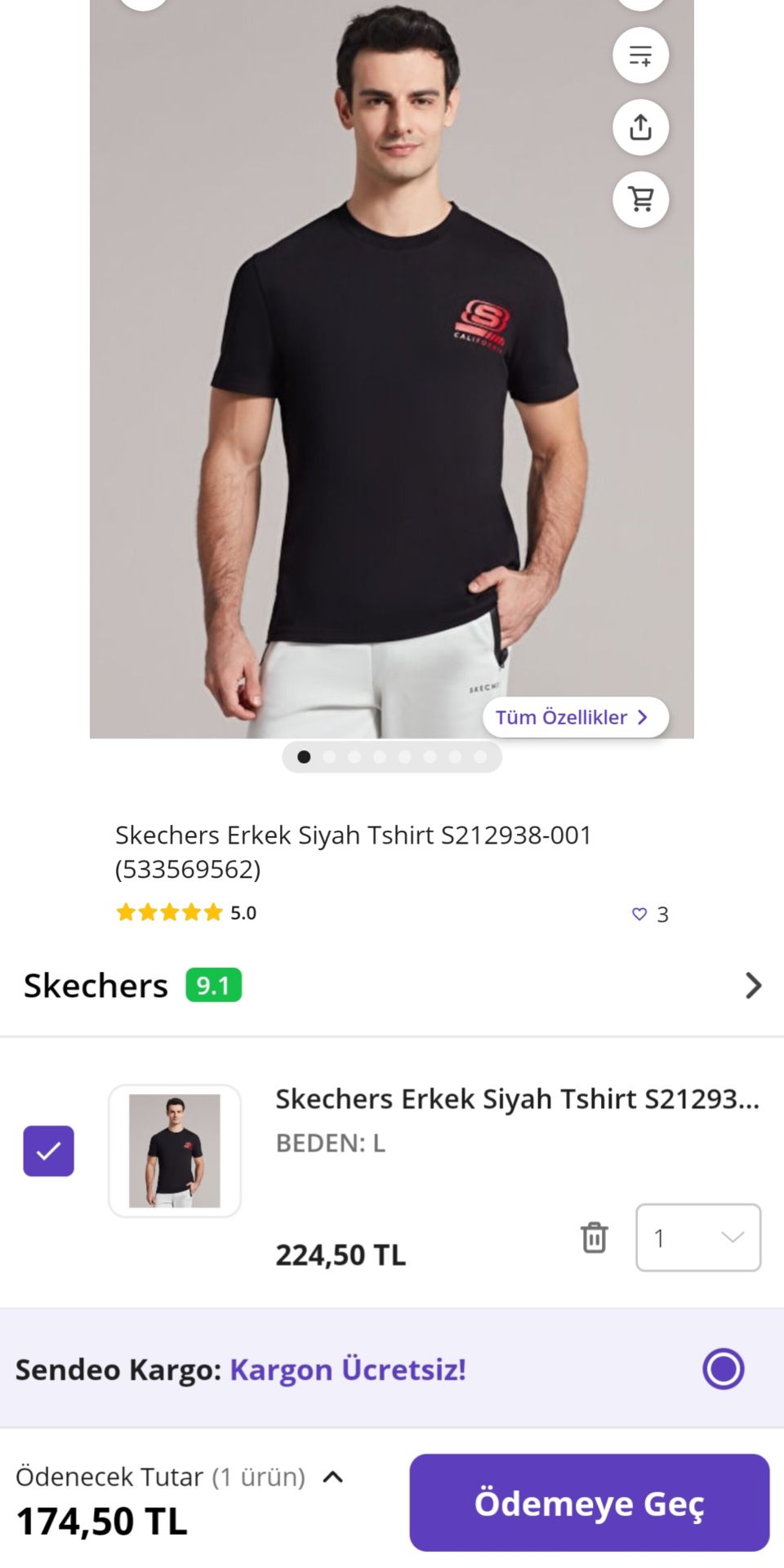Click the product thumbnail in the cart row
784x1568 pixels.
tap(175, 1151)
